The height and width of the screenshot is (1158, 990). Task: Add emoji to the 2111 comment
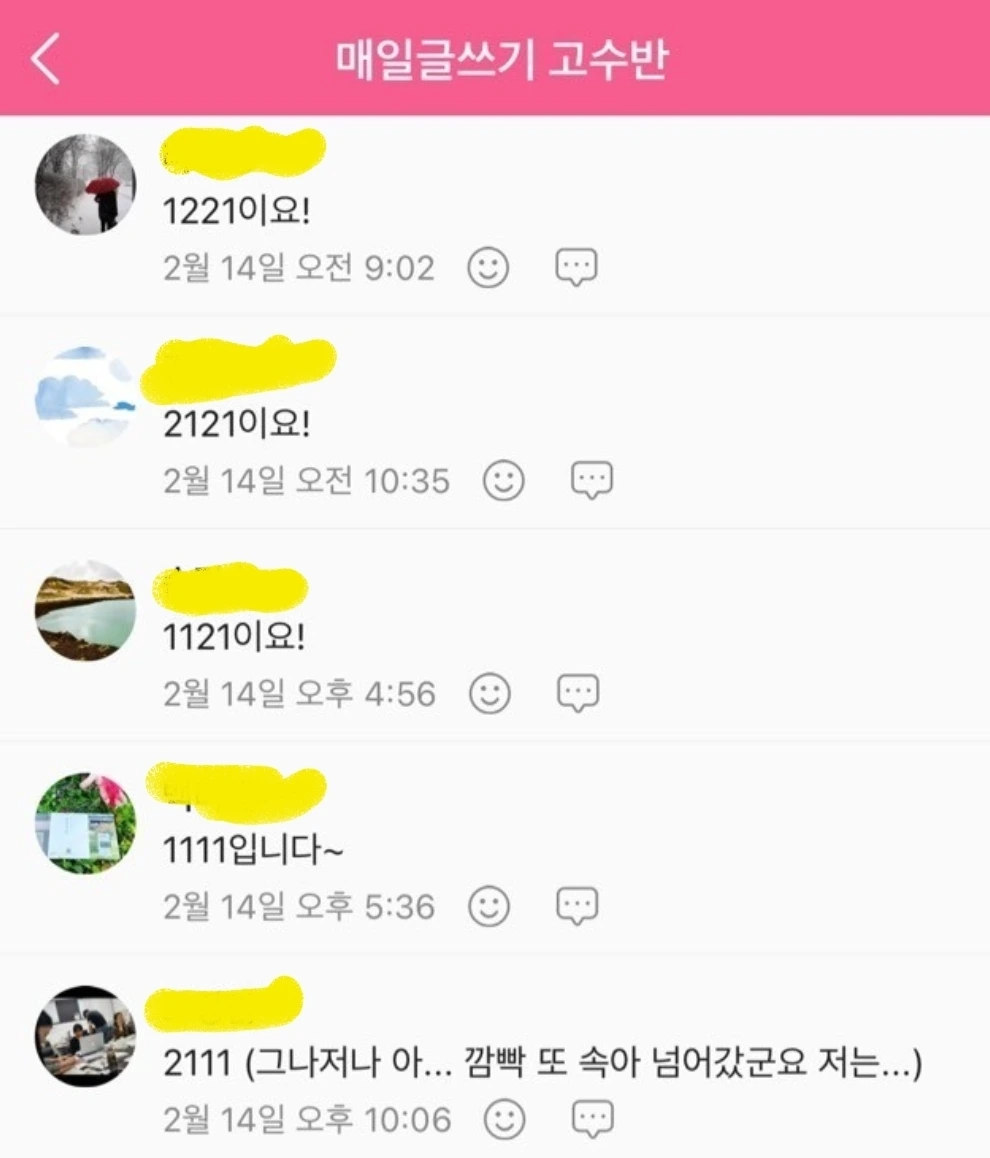(x=504, y=1119)
